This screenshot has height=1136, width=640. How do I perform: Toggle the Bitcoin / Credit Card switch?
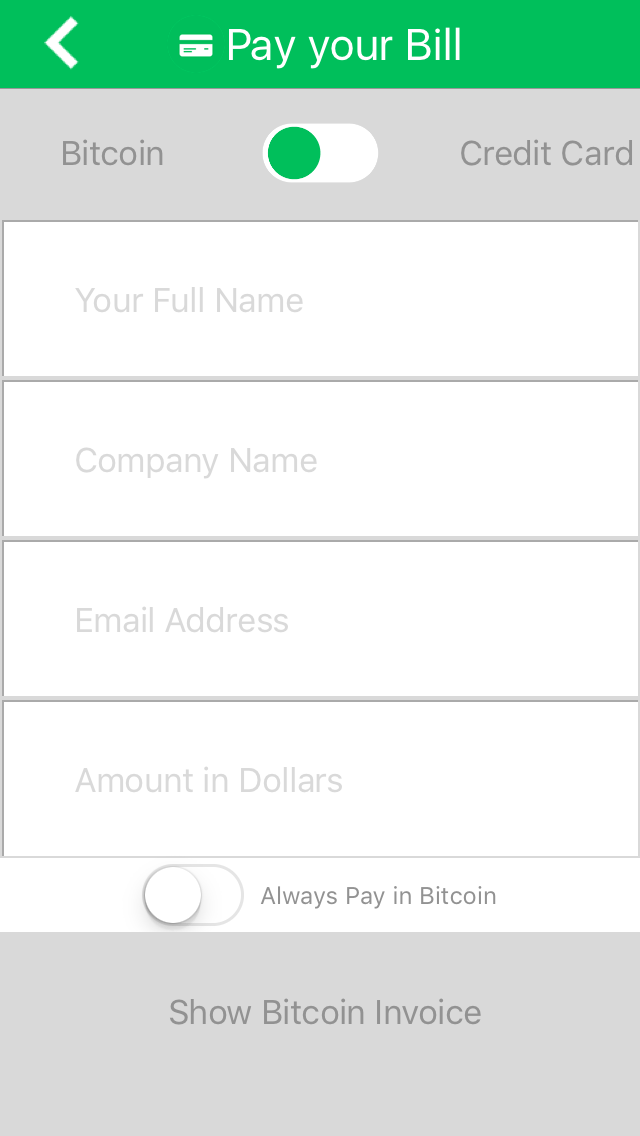point(320,153)
